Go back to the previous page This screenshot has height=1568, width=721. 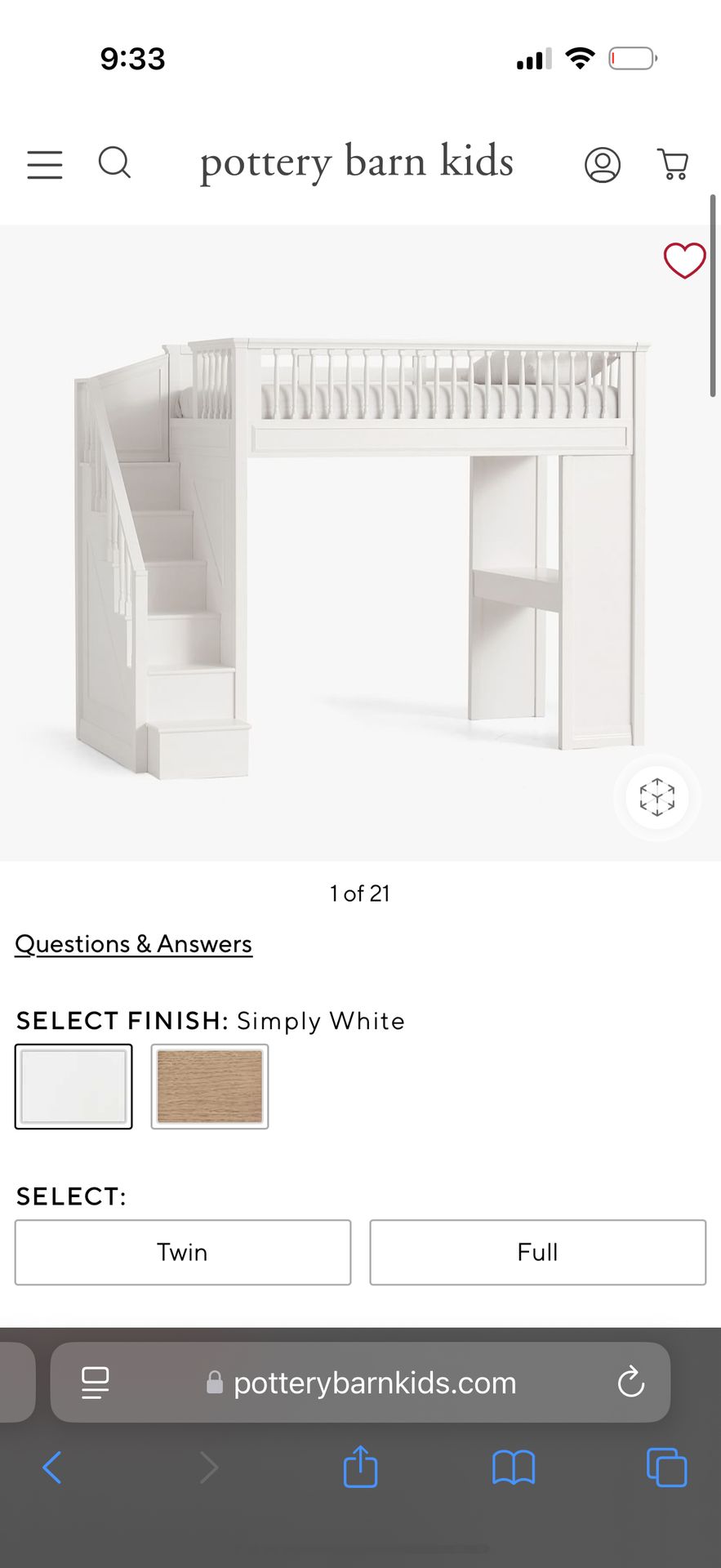coord(52,1468)
